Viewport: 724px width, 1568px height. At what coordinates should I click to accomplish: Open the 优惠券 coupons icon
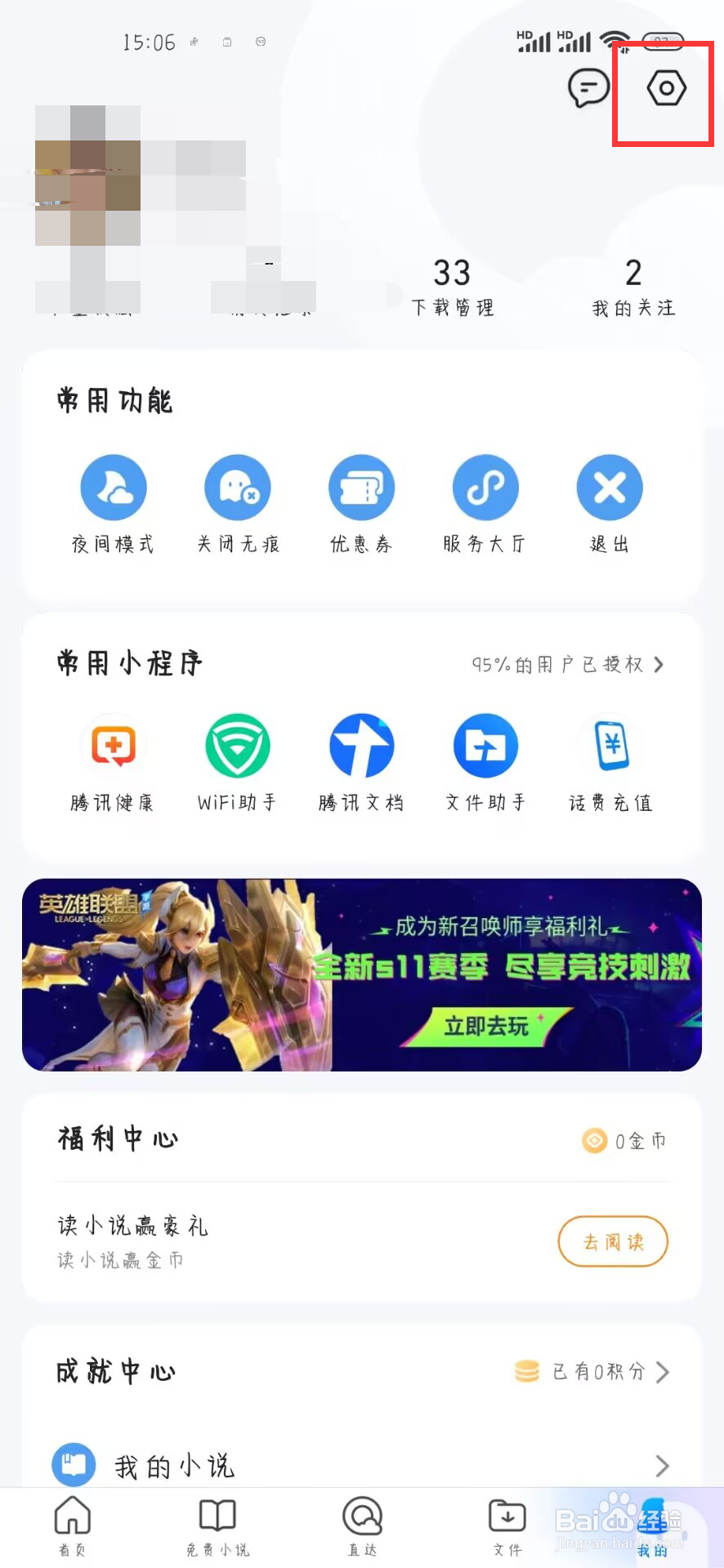tap(361, 487)
